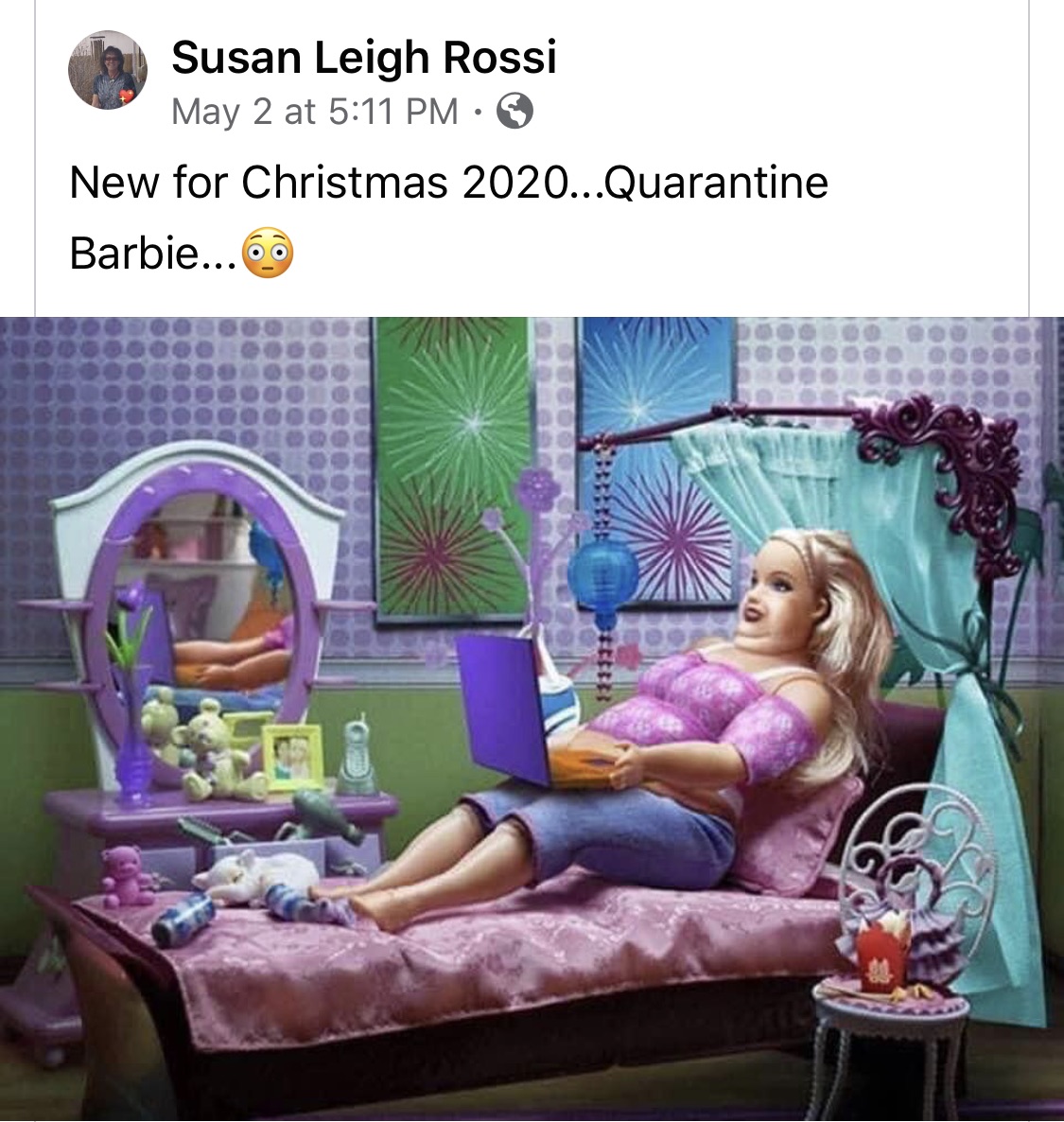Open the Quarantine Barbie photo full screen
1064x1122 pixels.
click(x=532, y=719)
